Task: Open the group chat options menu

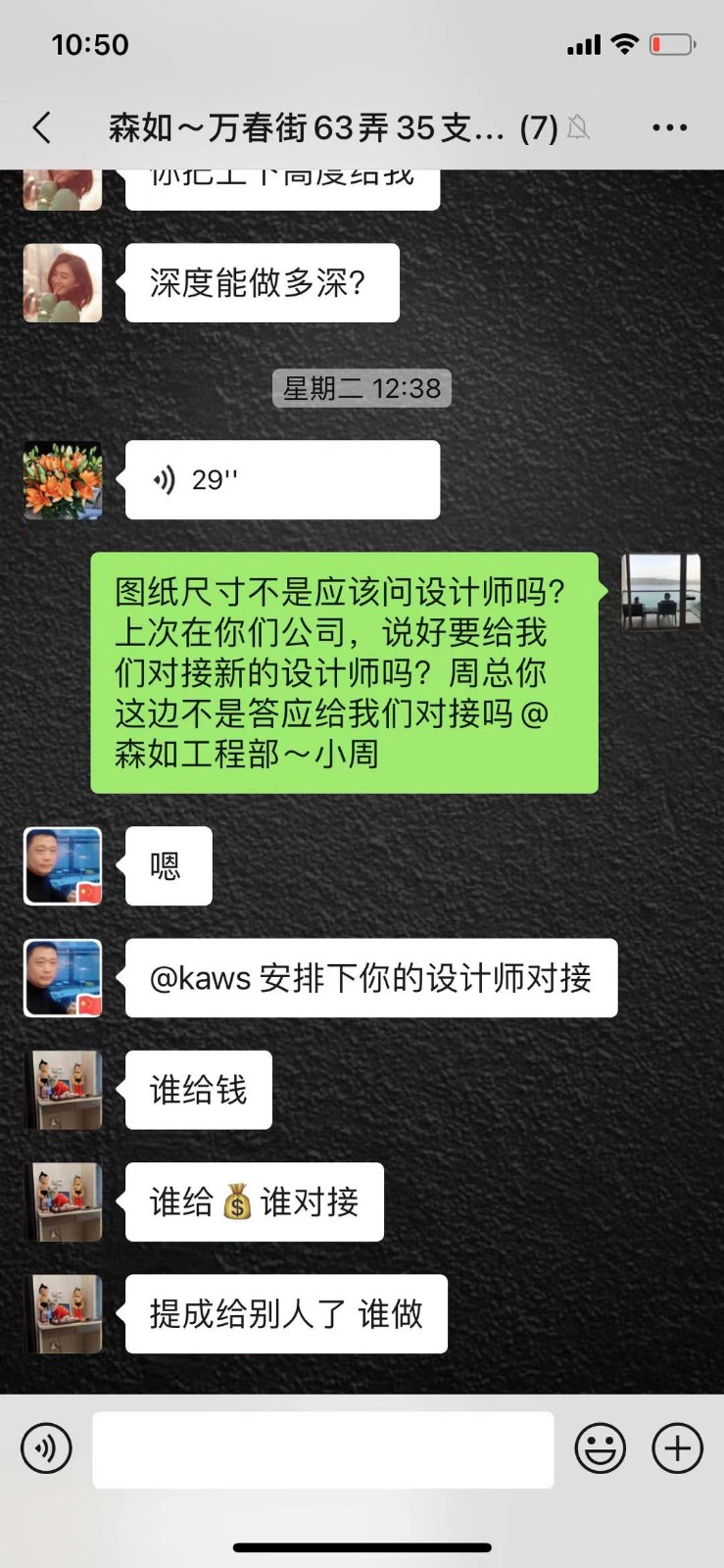Action: pos(669,127)
